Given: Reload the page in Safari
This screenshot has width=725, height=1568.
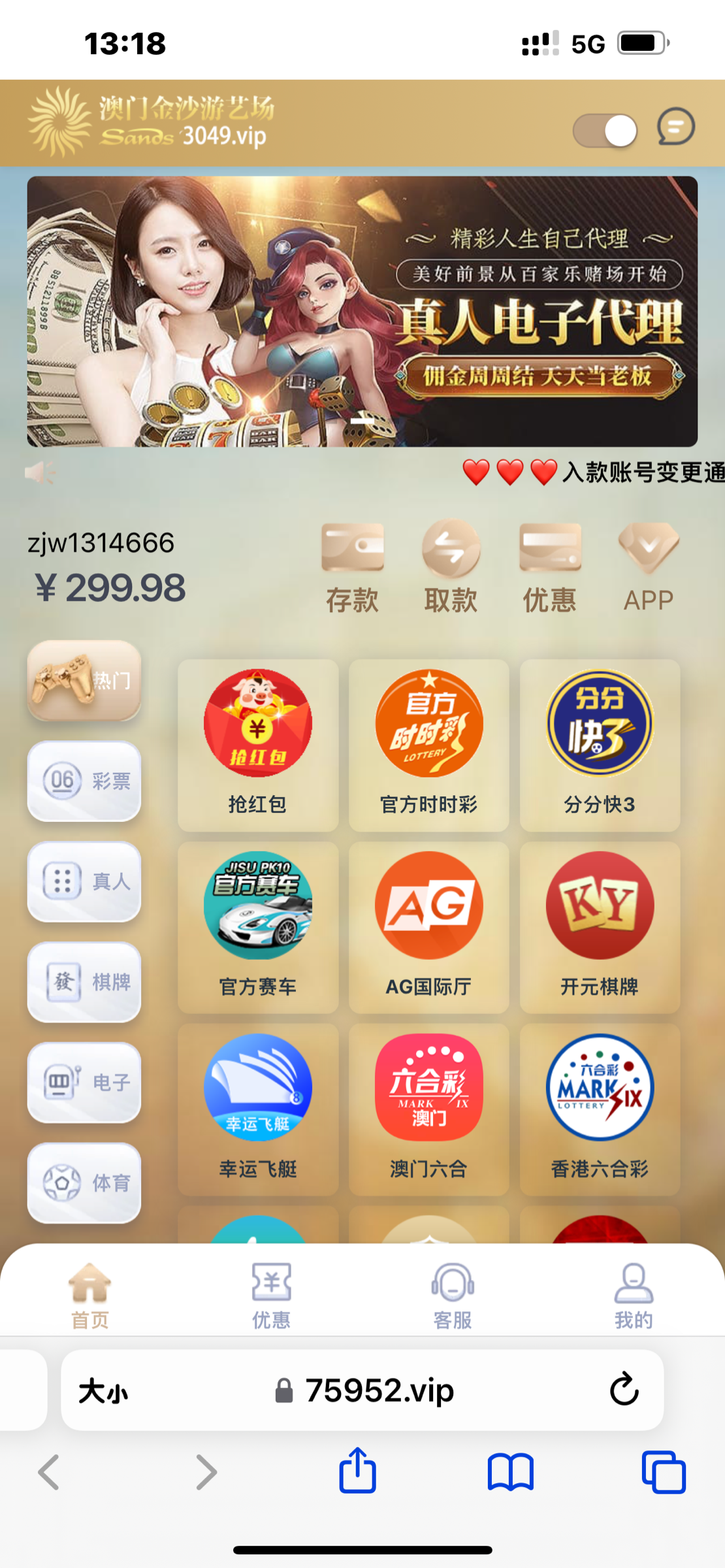Looking at the screenshot, I should coord(624,1390).
